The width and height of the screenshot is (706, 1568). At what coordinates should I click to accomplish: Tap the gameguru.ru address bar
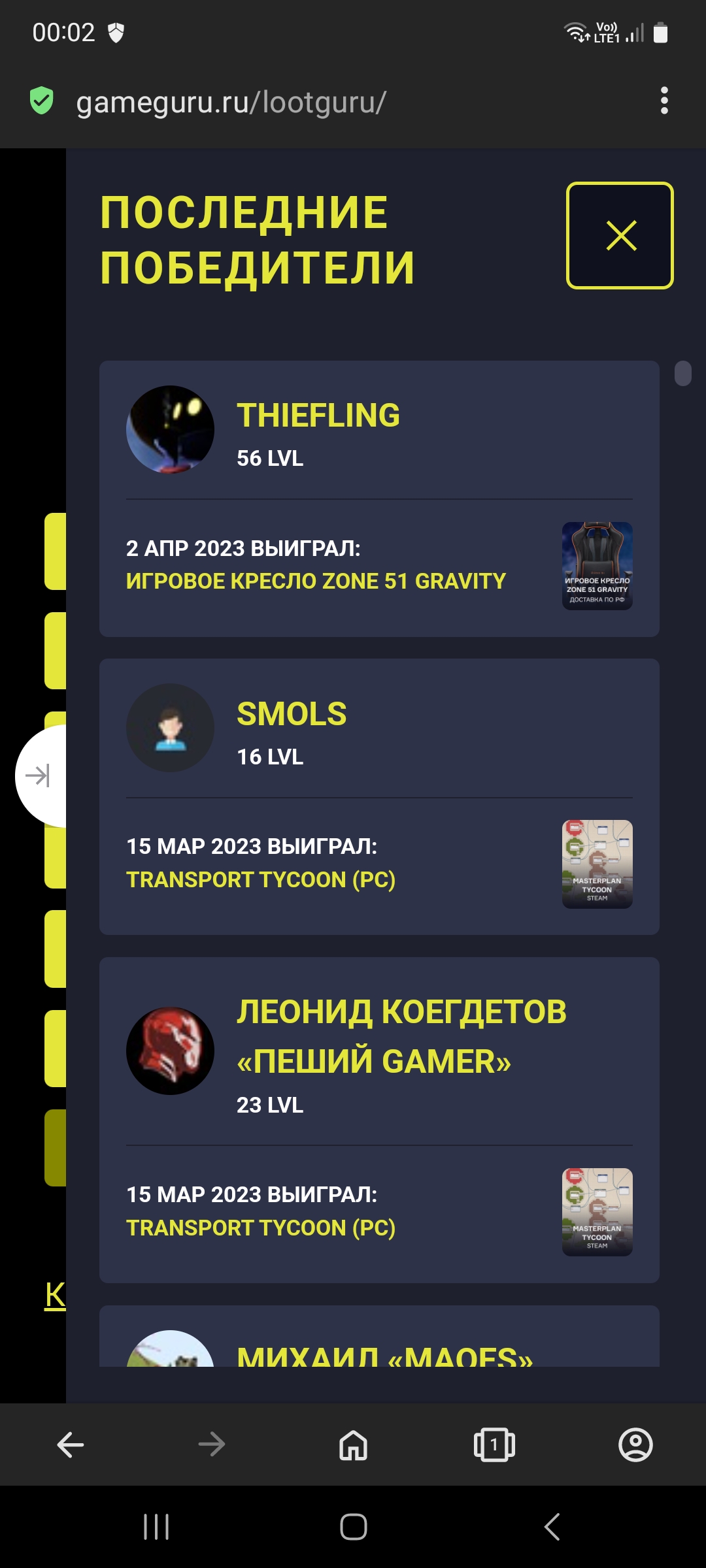click(x=231, y=102)
